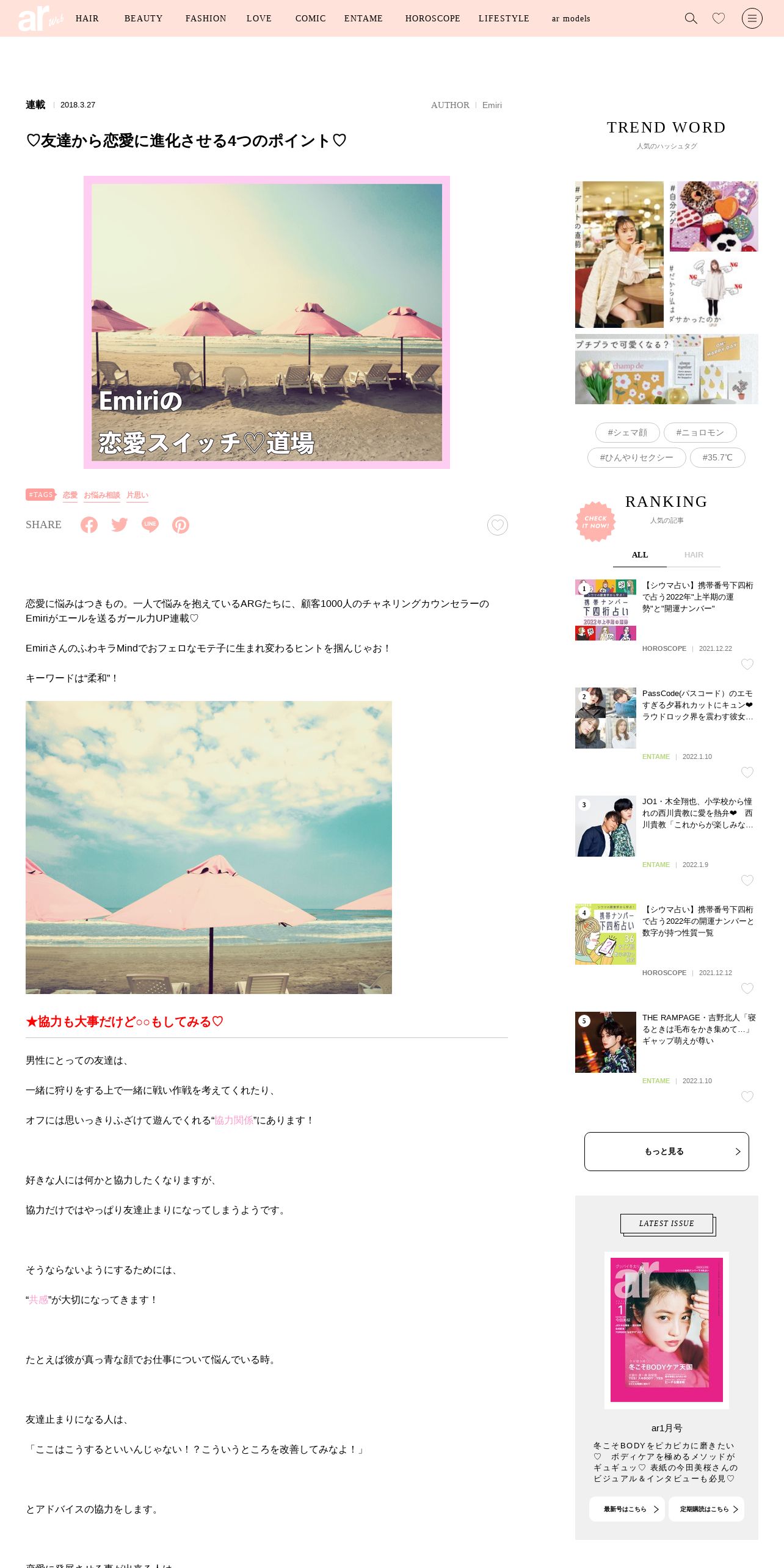Share article via LINE
The height and width of the screenshot is (1568, 784).
click(x=150, y=525)
